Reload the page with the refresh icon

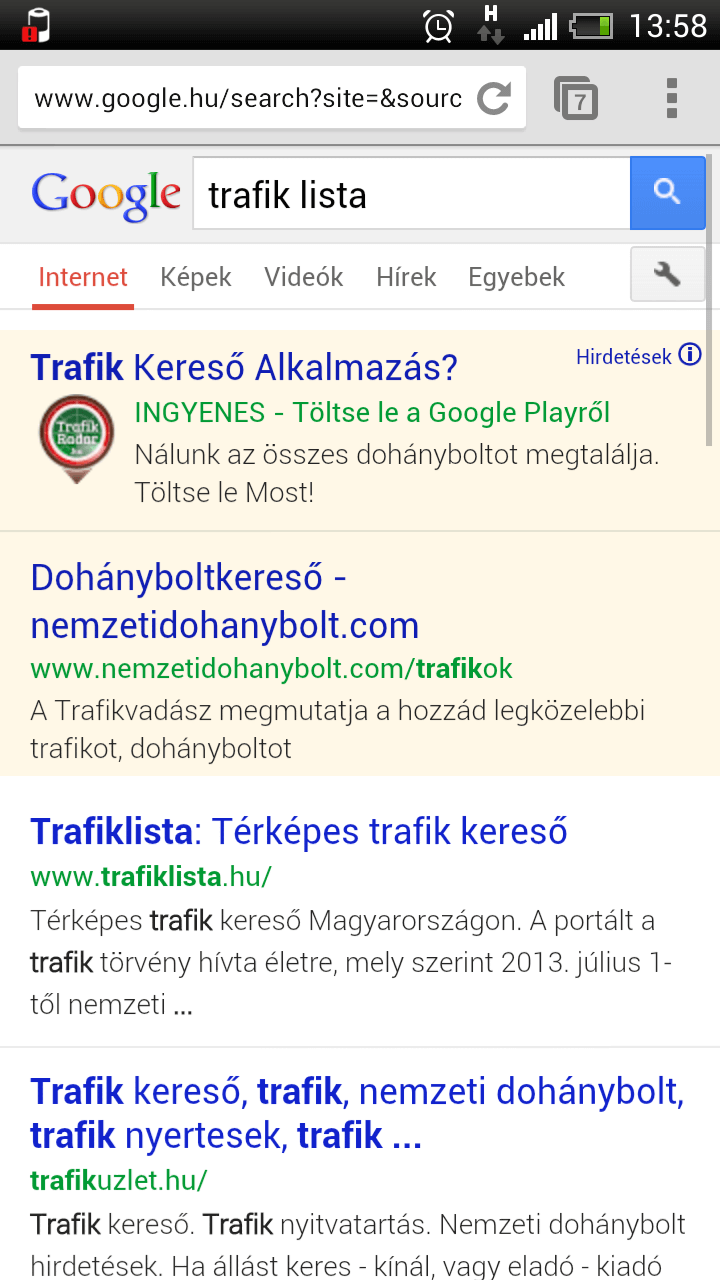493,98
